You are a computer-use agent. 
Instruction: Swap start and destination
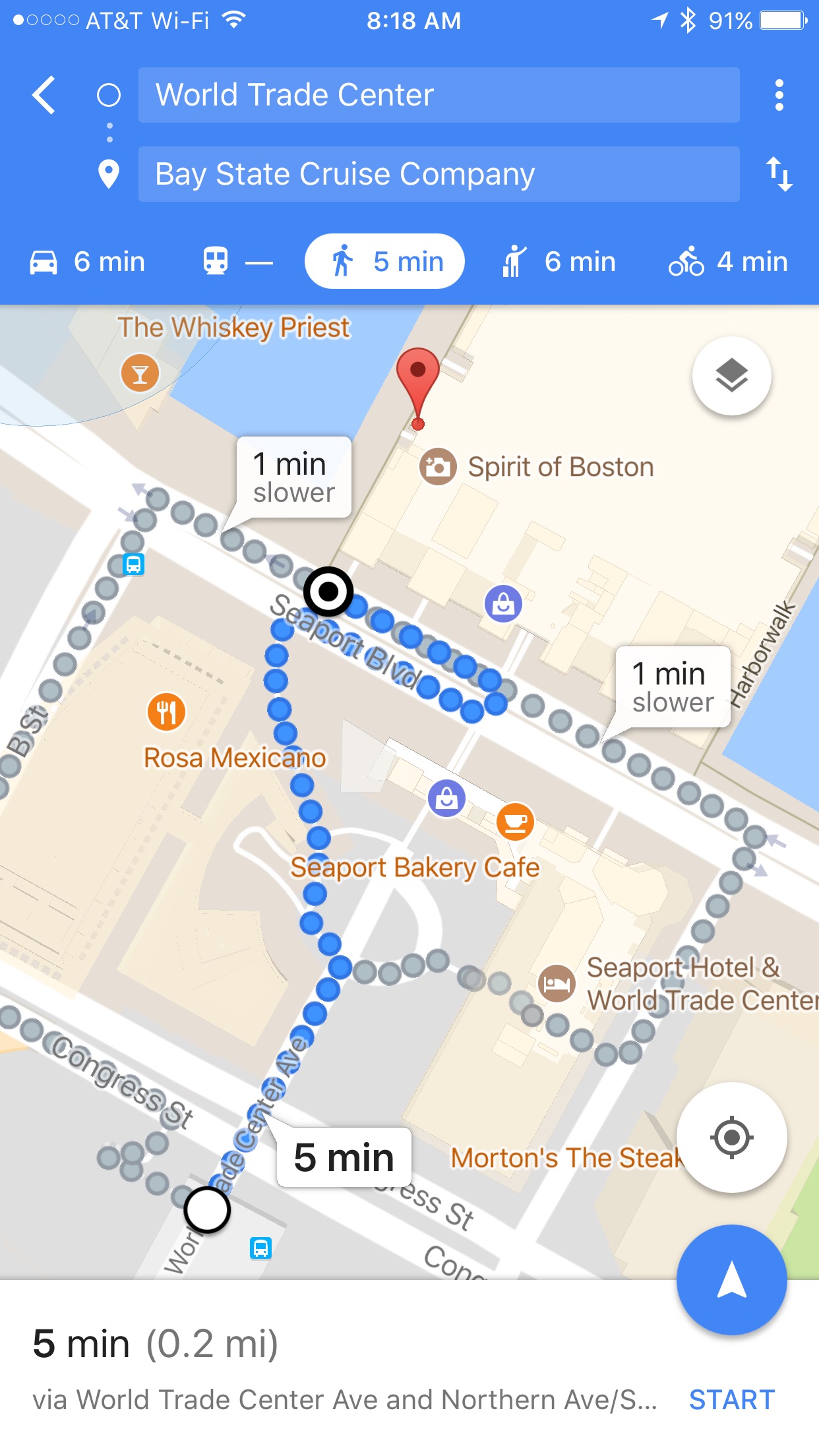(x=779, y=174)
